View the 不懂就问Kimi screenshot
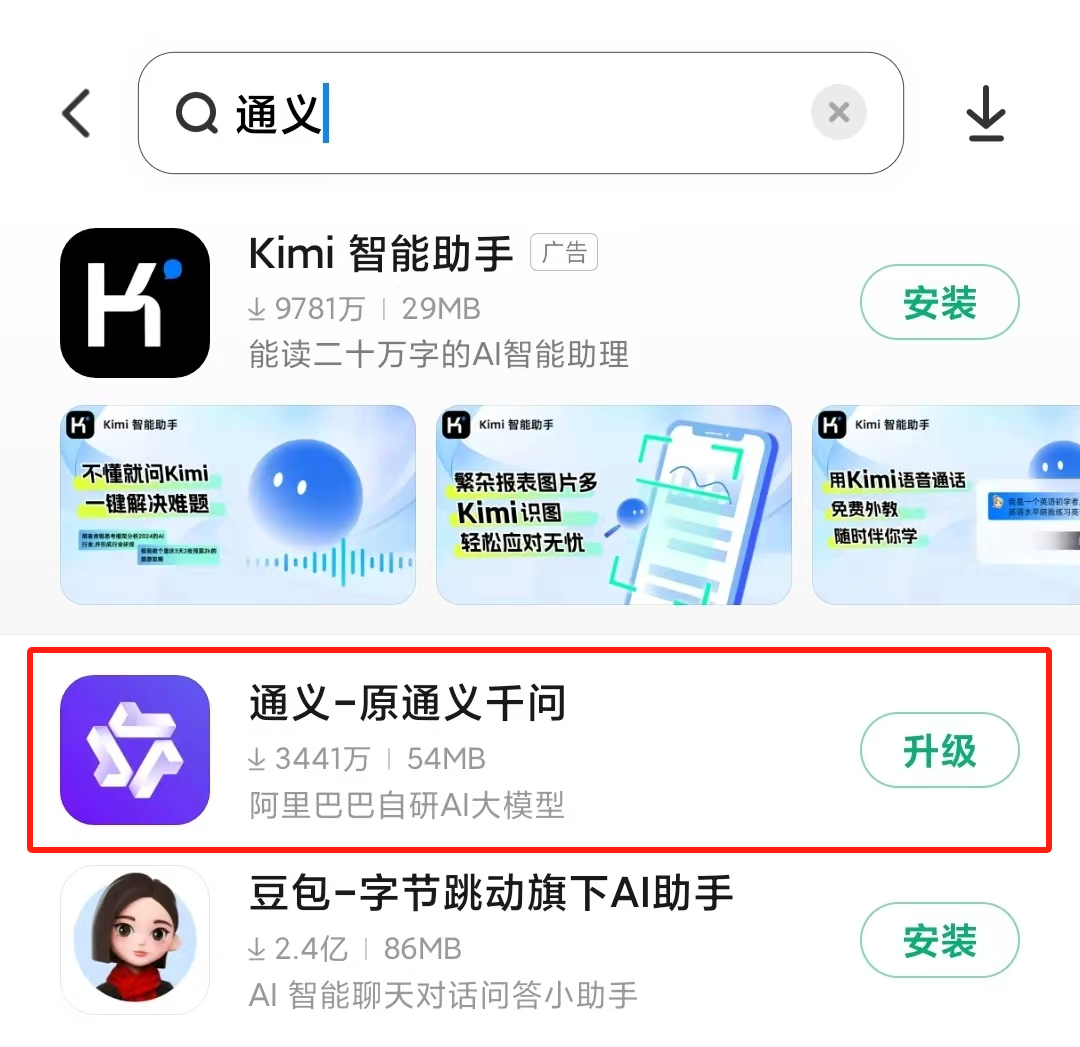 click(238, 505)
